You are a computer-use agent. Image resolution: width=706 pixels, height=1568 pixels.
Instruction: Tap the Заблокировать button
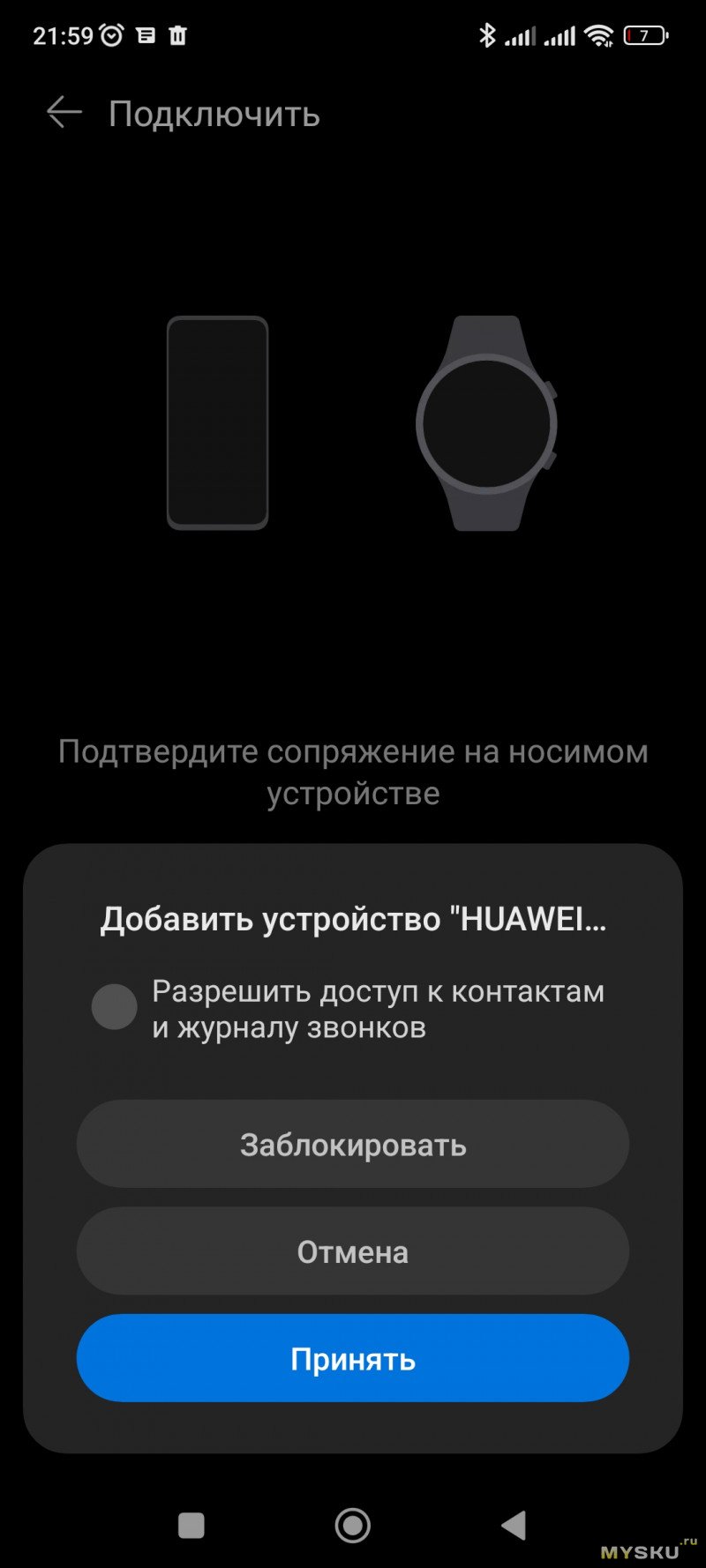(353, 1144)
